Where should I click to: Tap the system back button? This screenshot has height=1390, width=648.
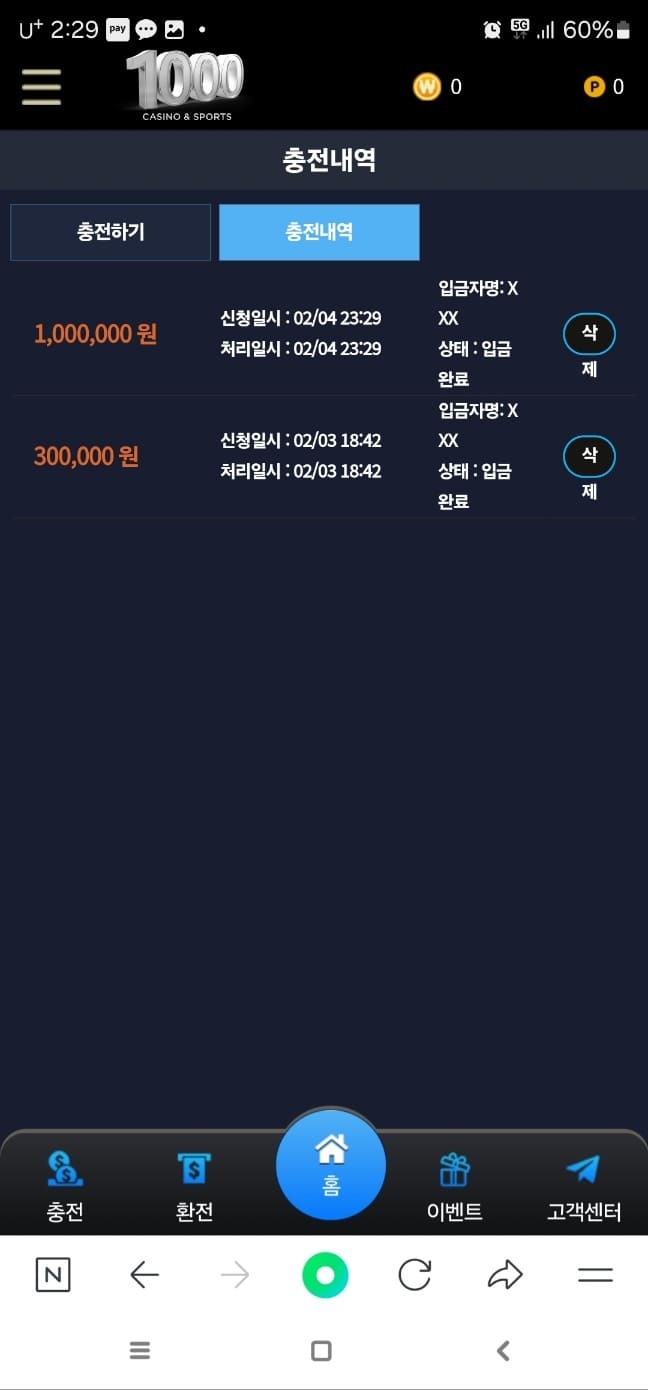(503, 1351)
